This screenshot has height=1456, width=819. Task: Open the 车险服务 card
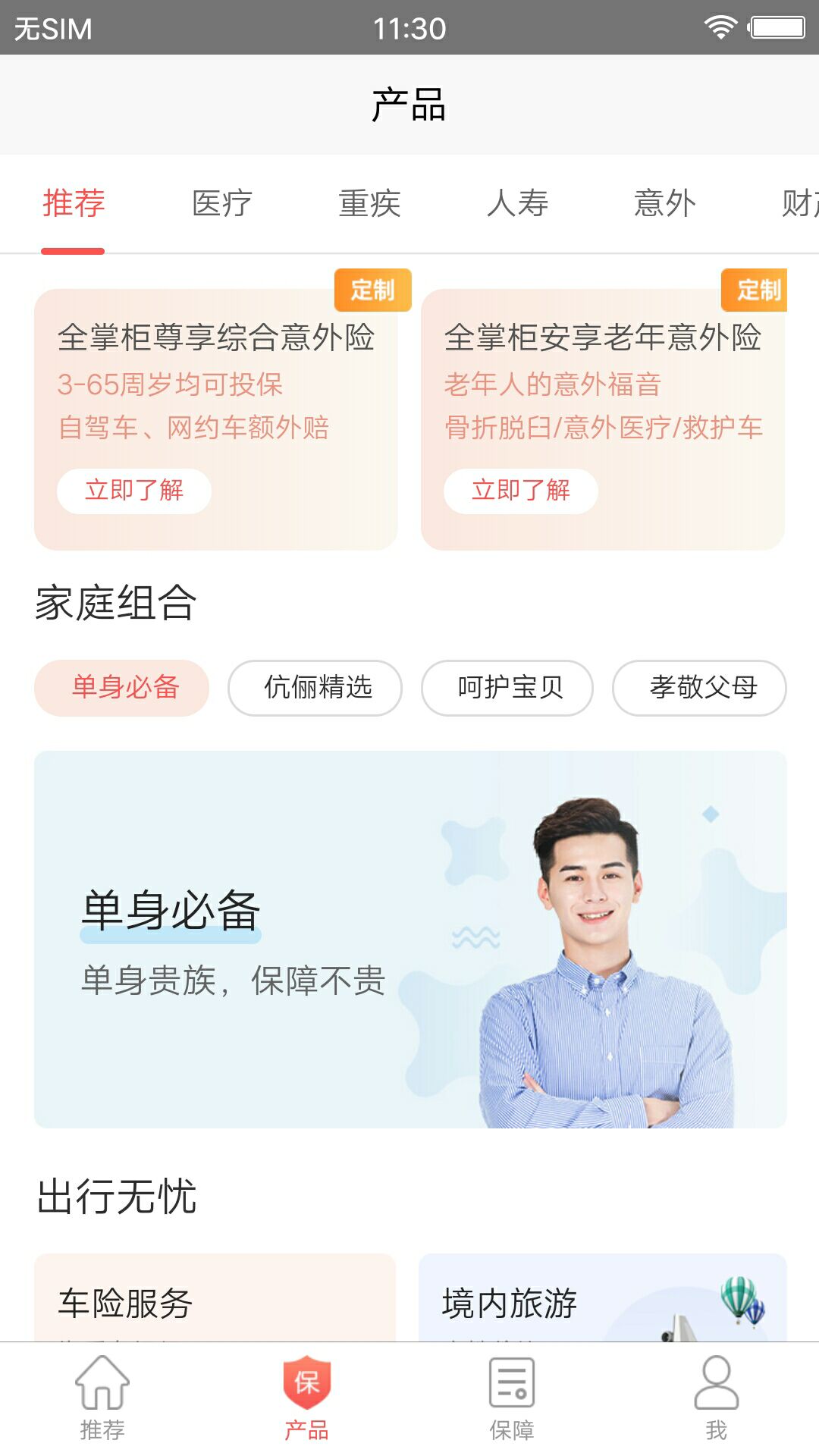[215, 1300]
